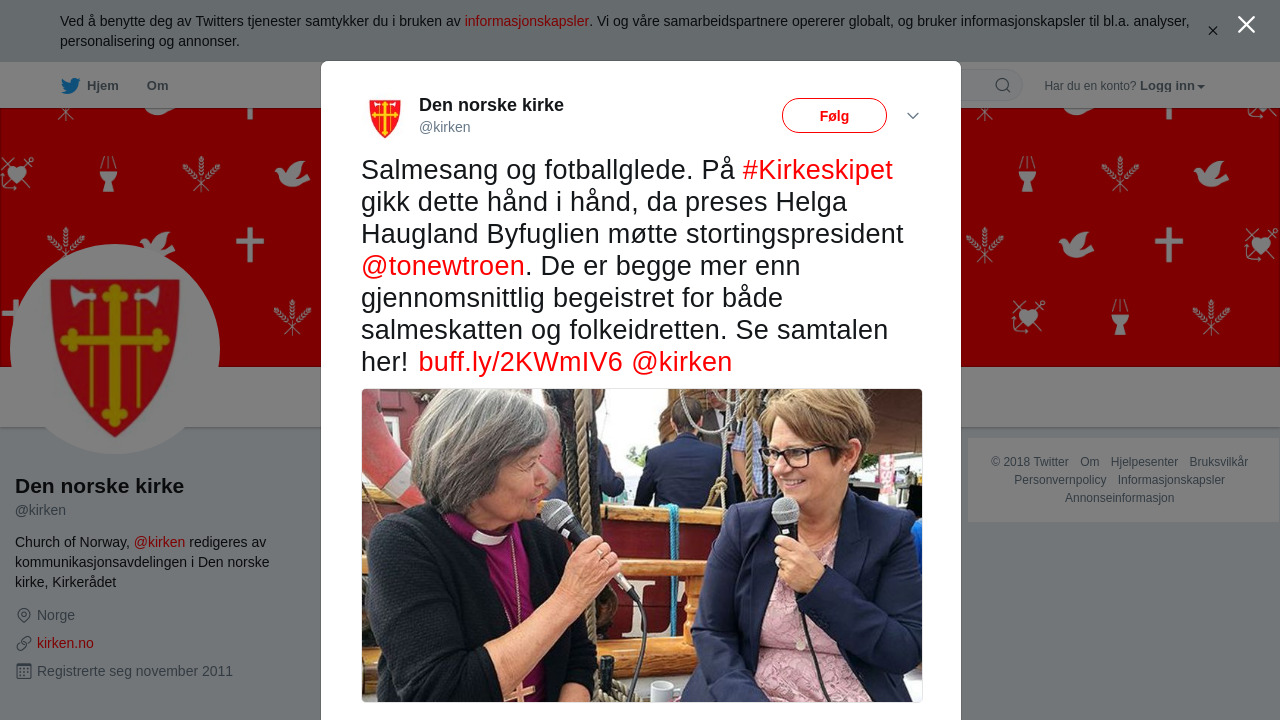Viewport: 1280px width, 720px height.
Task: Open the informasjonskapsler link in banner
Action: [x=526, y=21]
